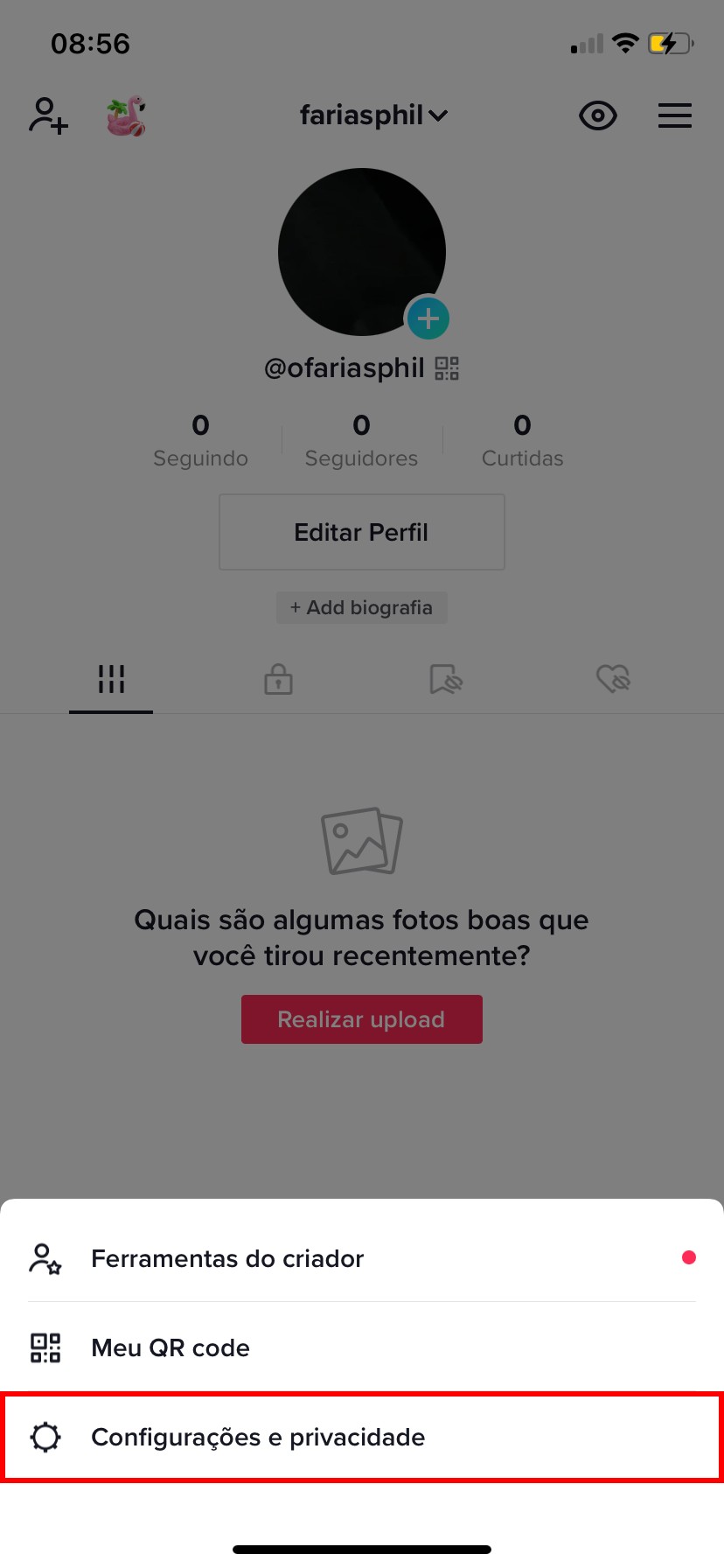Open QR code next to @ofariasphil

pyautogui.click(x=447, y=368)
